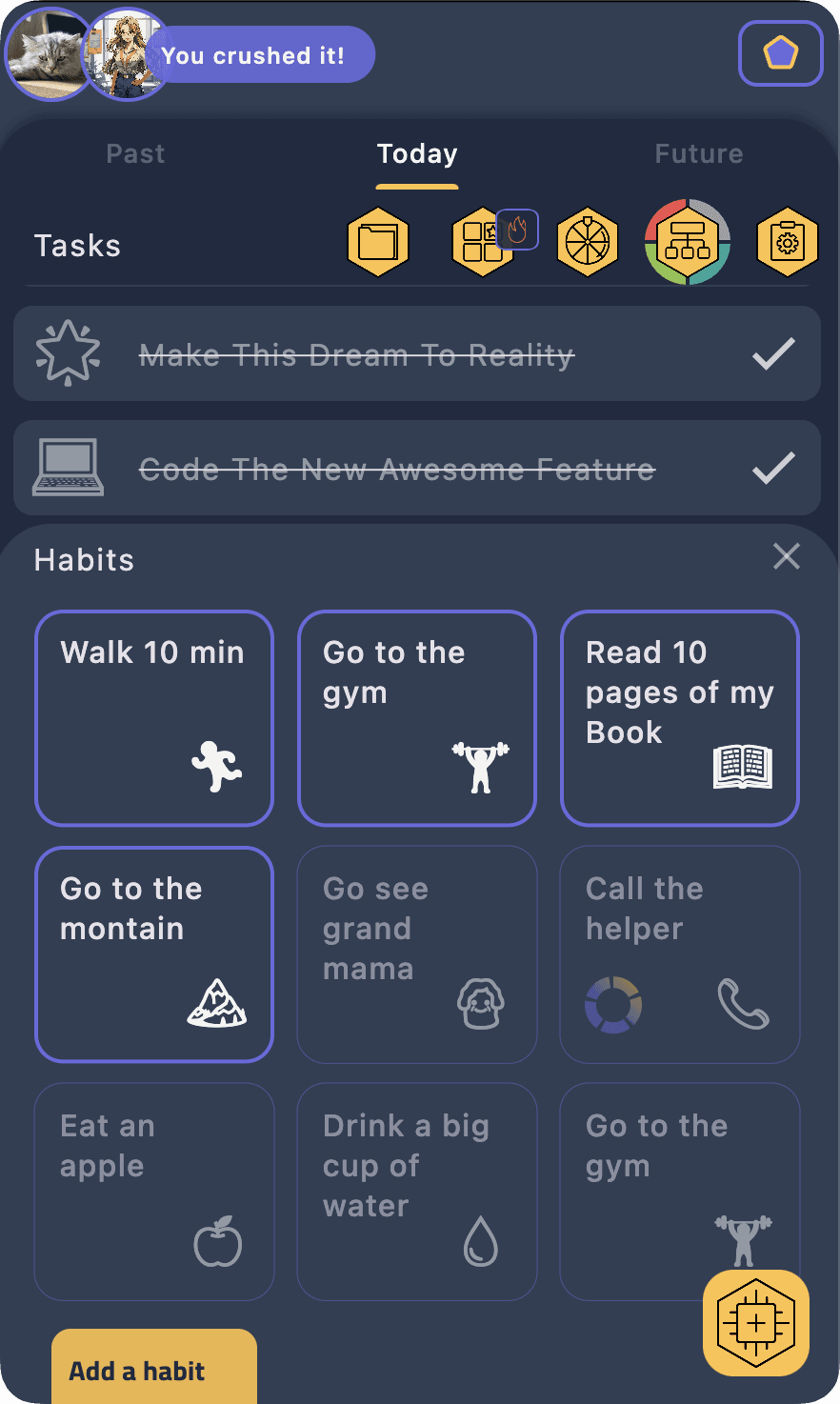Image resolution: width=840 pixels, height=1404 pixels.
Task: Select Read 10 pages of my Book habit
Action: (x=680, y=717)
